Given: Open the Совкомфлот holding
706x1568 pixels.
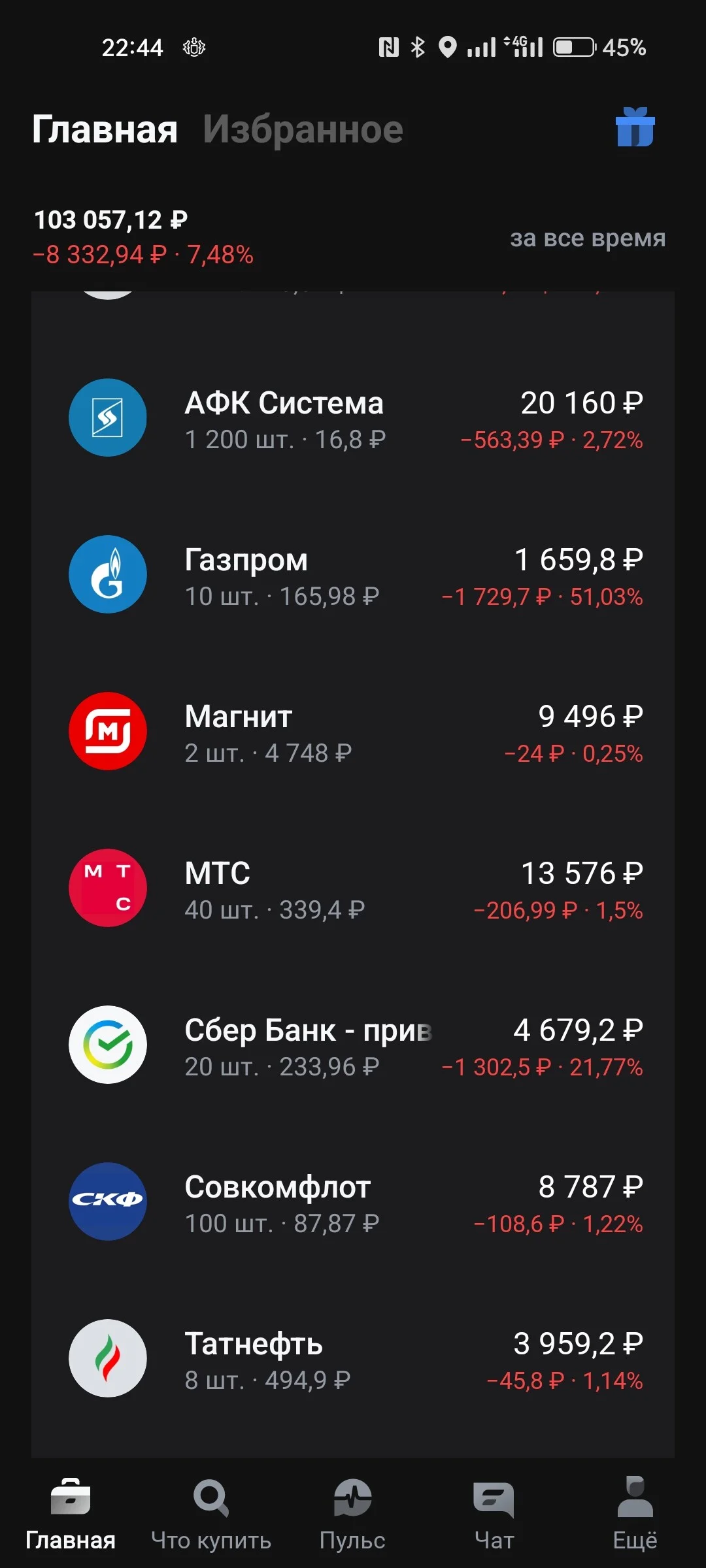Looking at the screenshot, I should (x=353, y=1202).
